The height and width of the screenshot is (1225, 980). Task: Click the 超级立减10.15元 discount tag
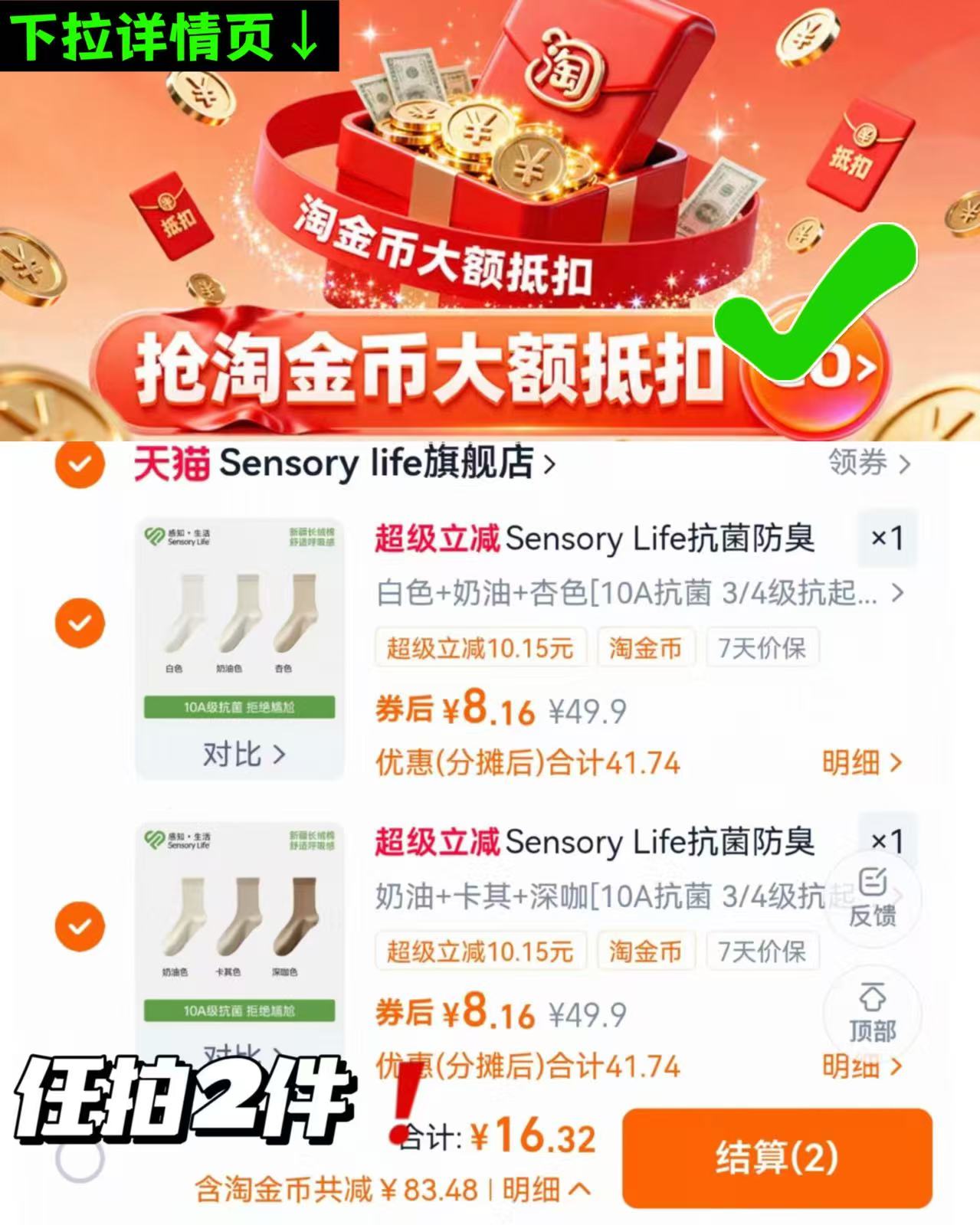tap(480, 649)
